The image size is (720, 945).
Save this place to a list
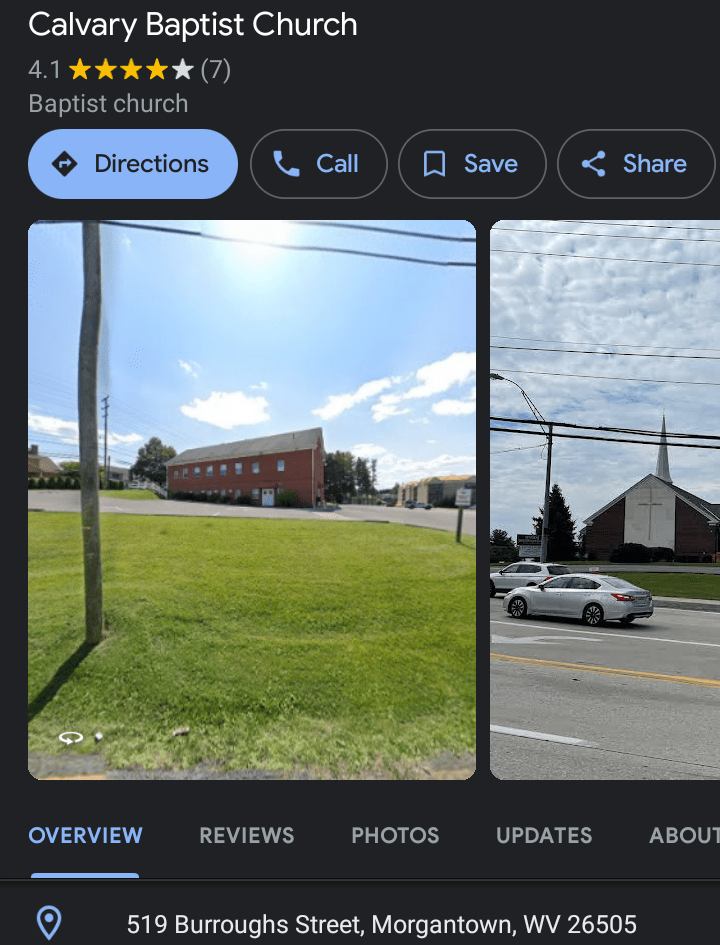[472, 164]
